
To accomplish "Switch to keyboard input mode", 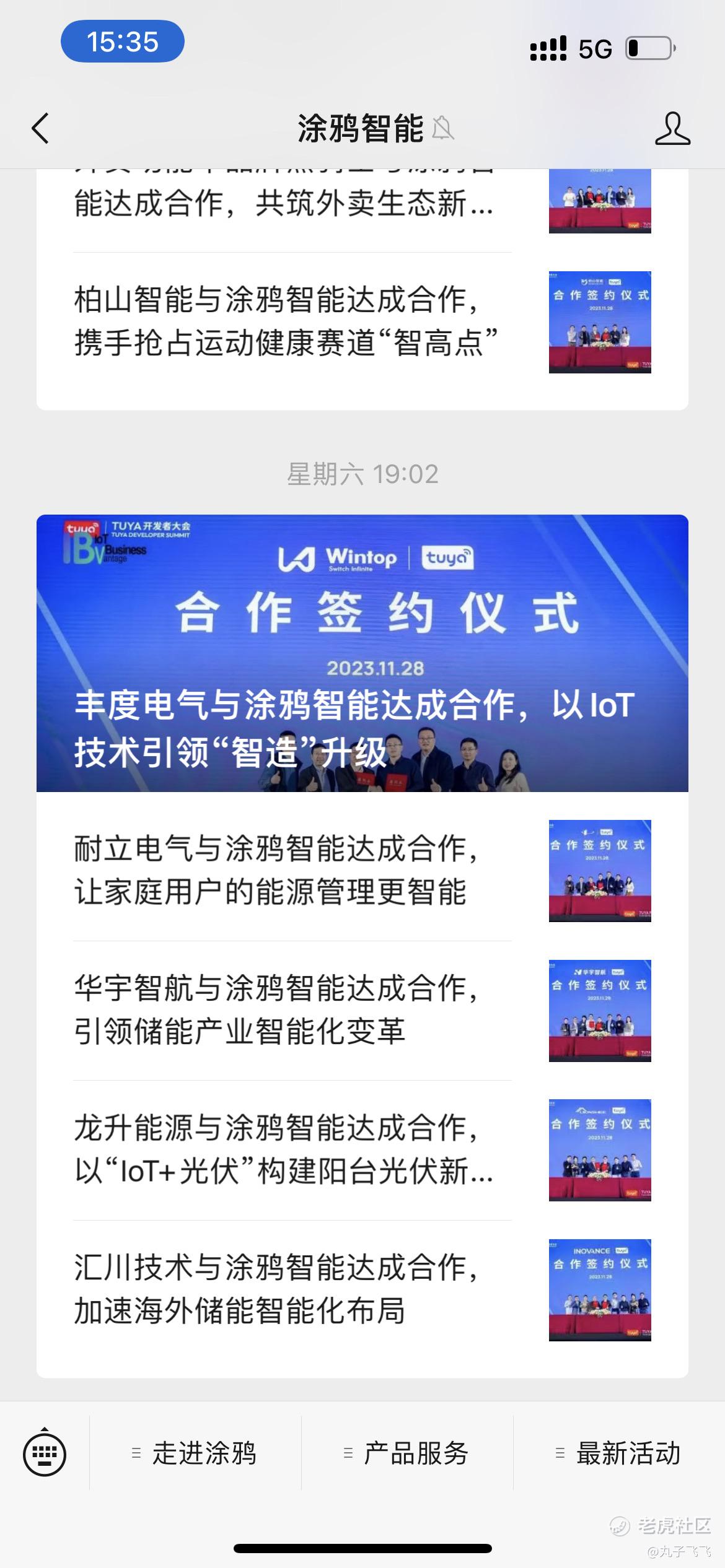I will tap(45, 1453).
